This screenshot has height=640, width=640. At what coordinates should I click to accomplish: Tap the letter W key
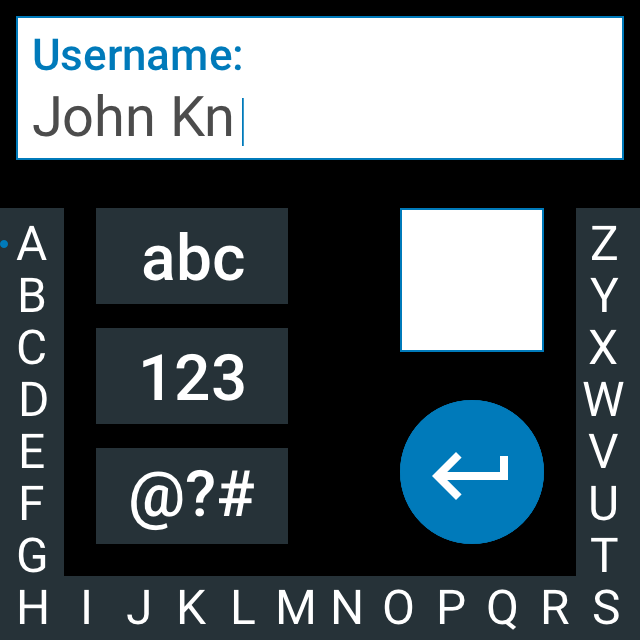[604, 400]
